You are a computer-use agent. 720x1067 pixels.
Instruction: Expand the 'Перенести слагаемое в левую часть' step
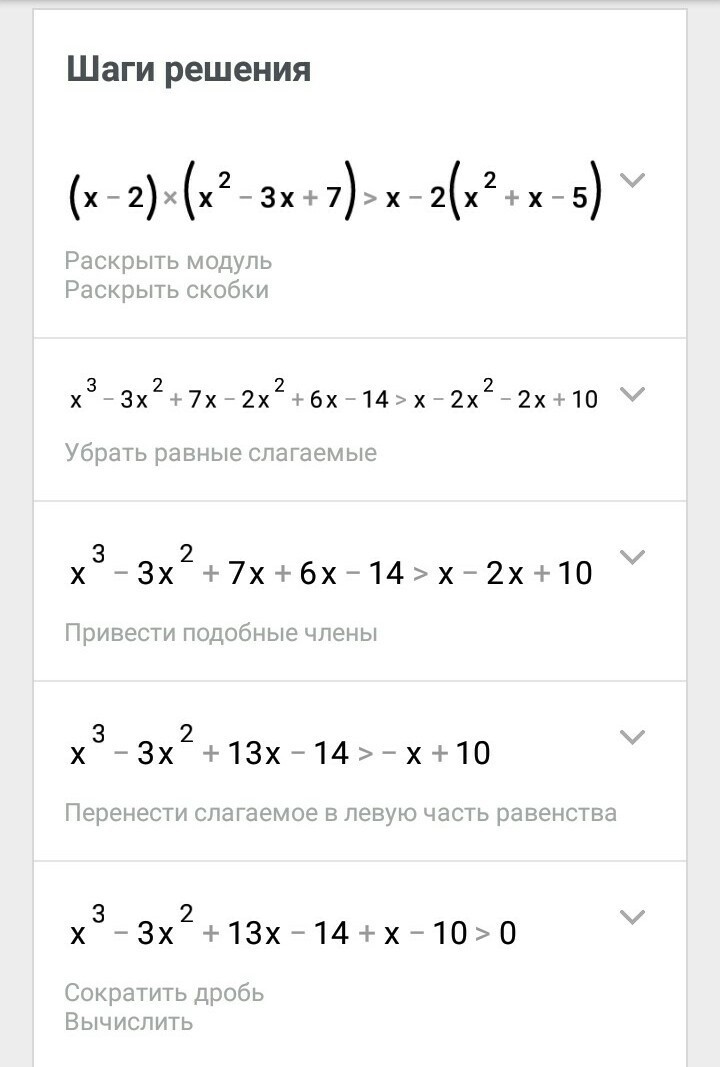click(632, 737)
